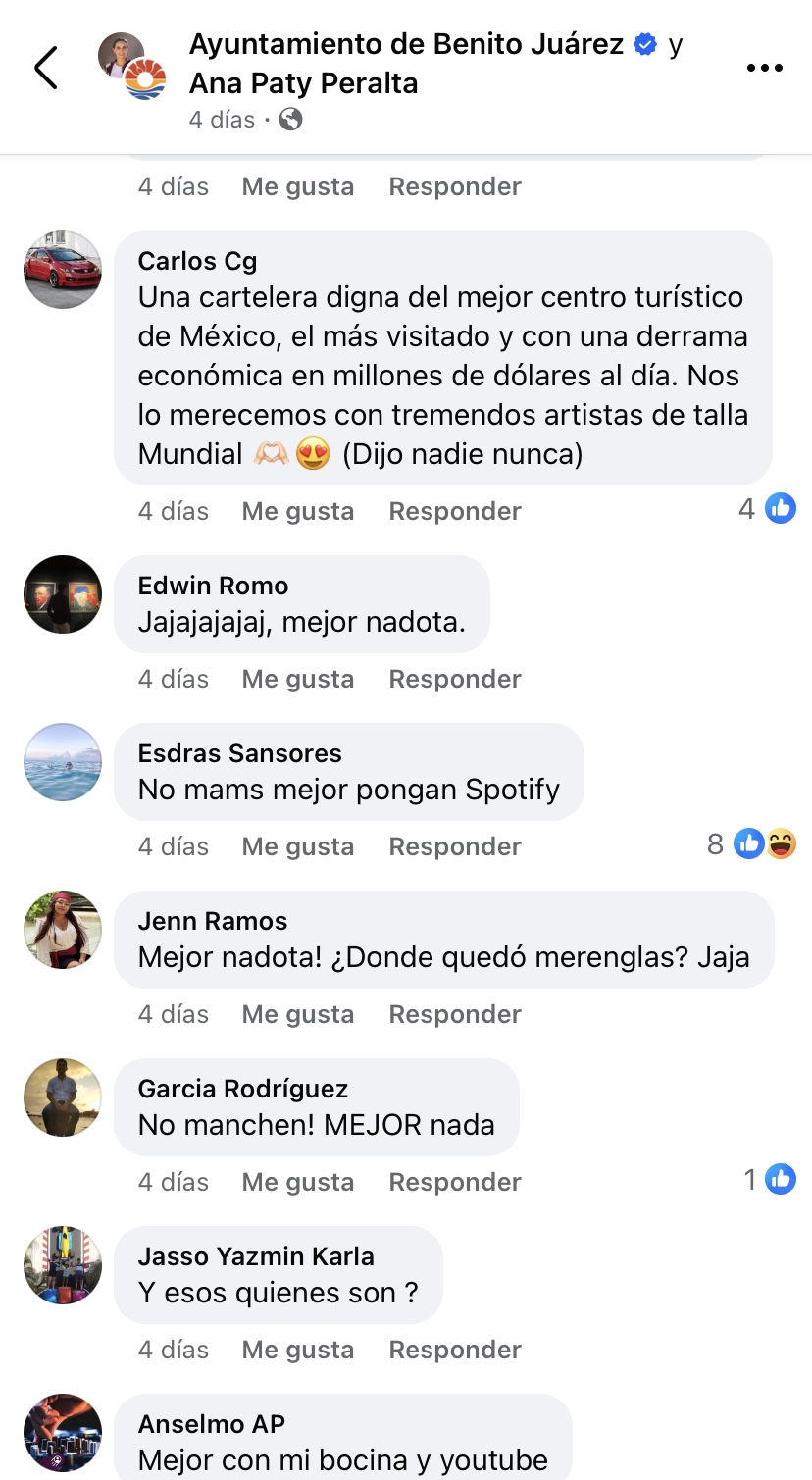Open Esdras Sansores' profile name
Image resolution: width=812 pixels, height=1480 pixels.
pyautogui.click(x=239, y=753)
